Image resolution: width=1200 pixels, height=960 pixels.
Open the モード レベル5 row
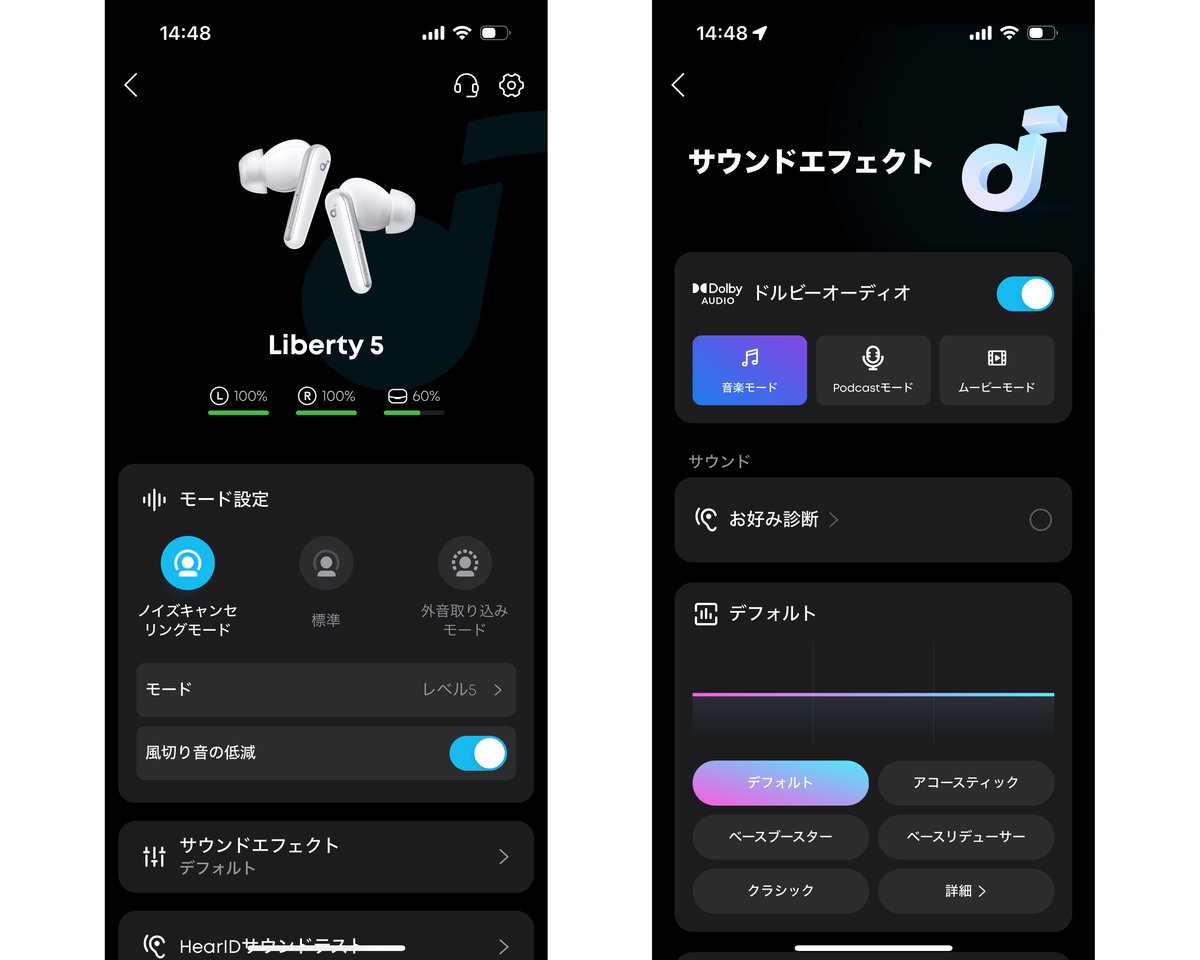point(325,689)
